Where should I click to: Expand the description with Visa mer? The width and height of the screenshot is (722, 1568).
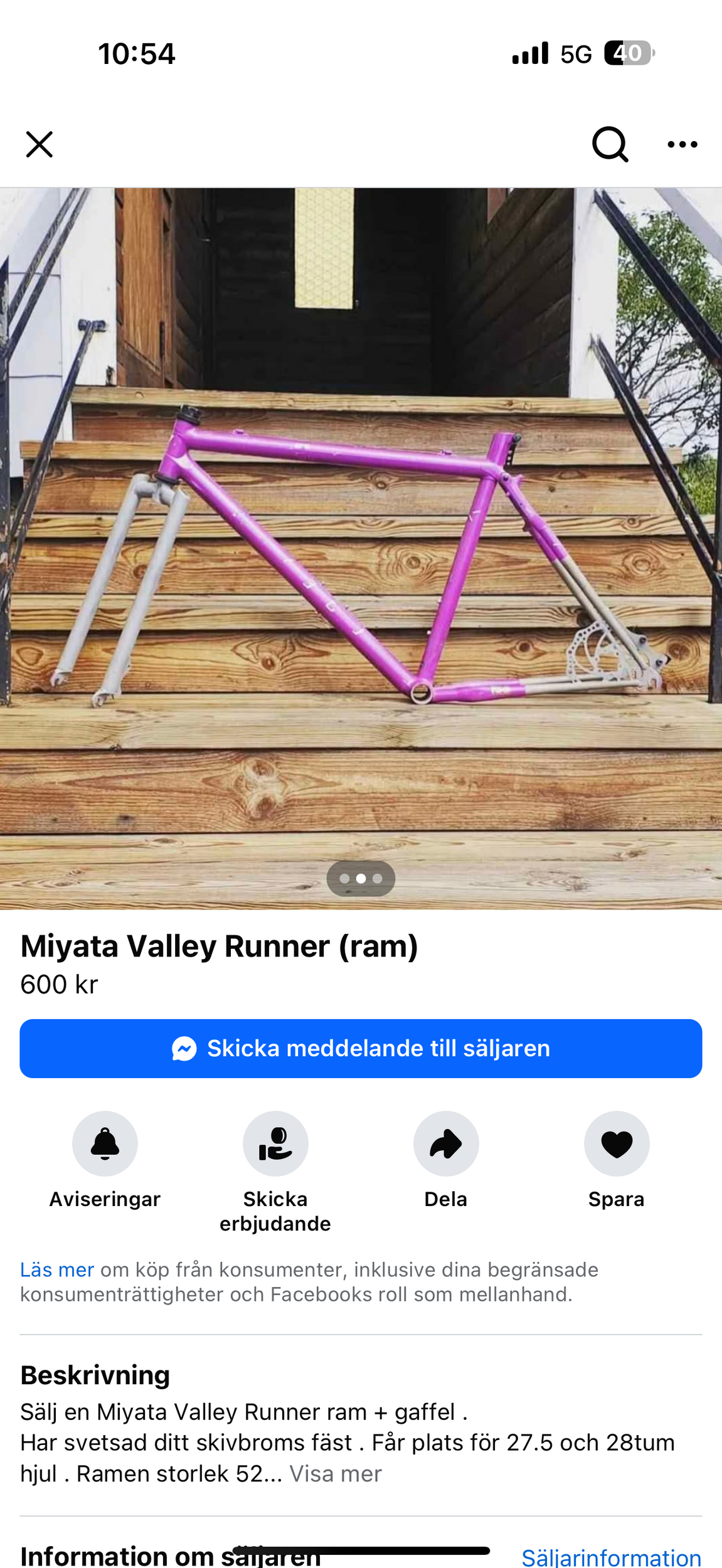[x=335, y=1474]
